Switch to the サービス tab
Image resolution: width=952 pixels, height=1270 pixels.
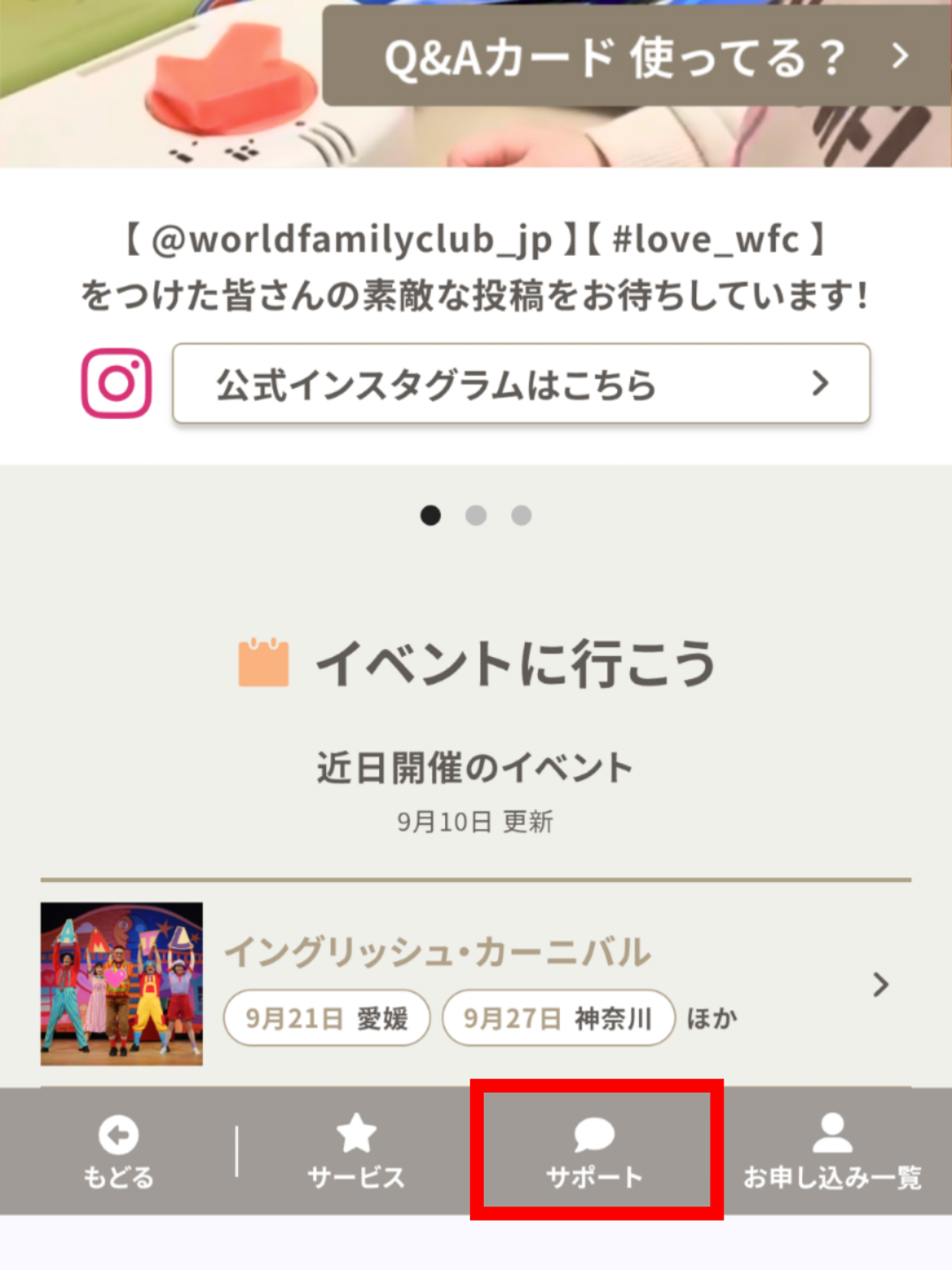pyautogui.click(x=356, y=1152)
